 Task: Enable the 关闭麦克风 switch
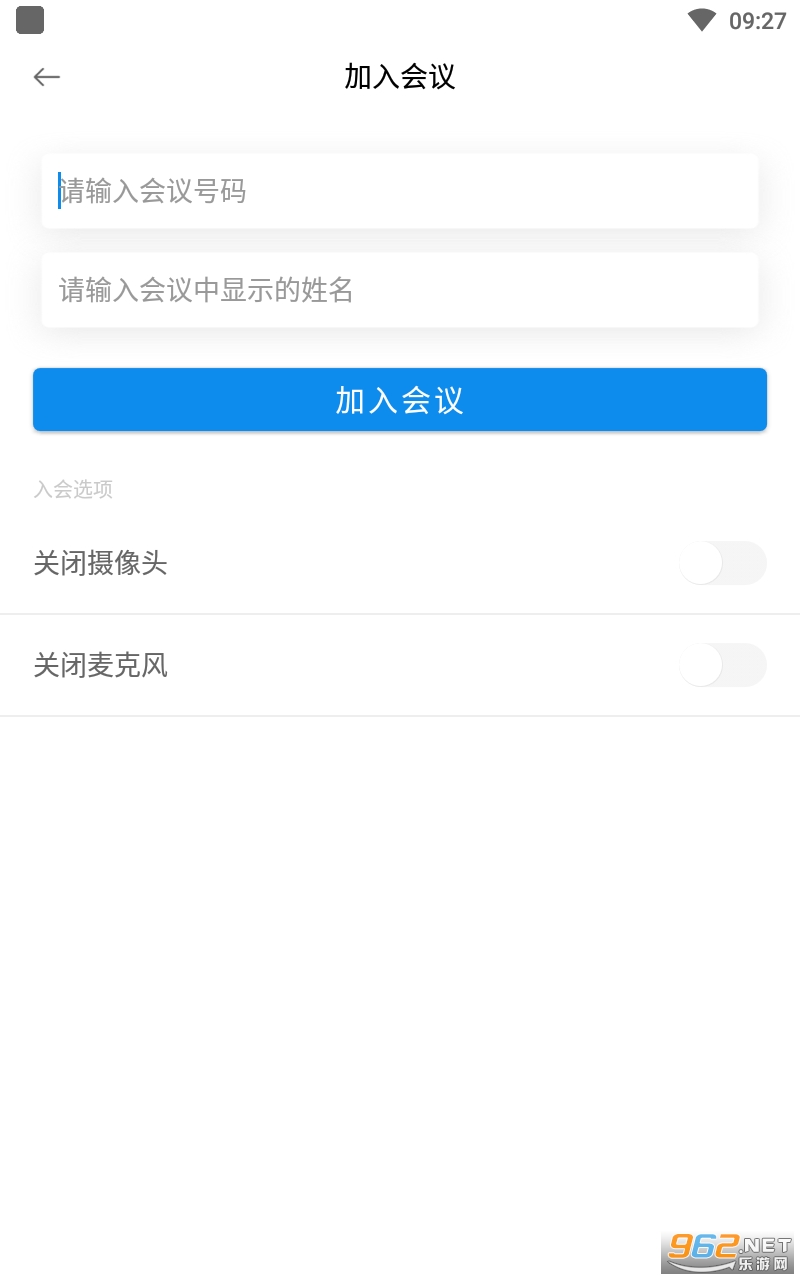723,665
